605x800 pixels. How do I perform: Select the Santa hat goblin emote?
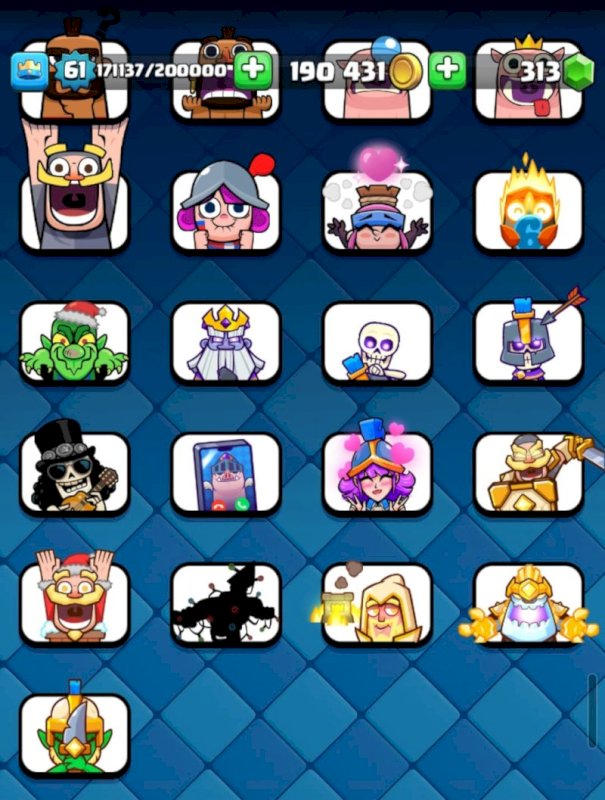75,343
